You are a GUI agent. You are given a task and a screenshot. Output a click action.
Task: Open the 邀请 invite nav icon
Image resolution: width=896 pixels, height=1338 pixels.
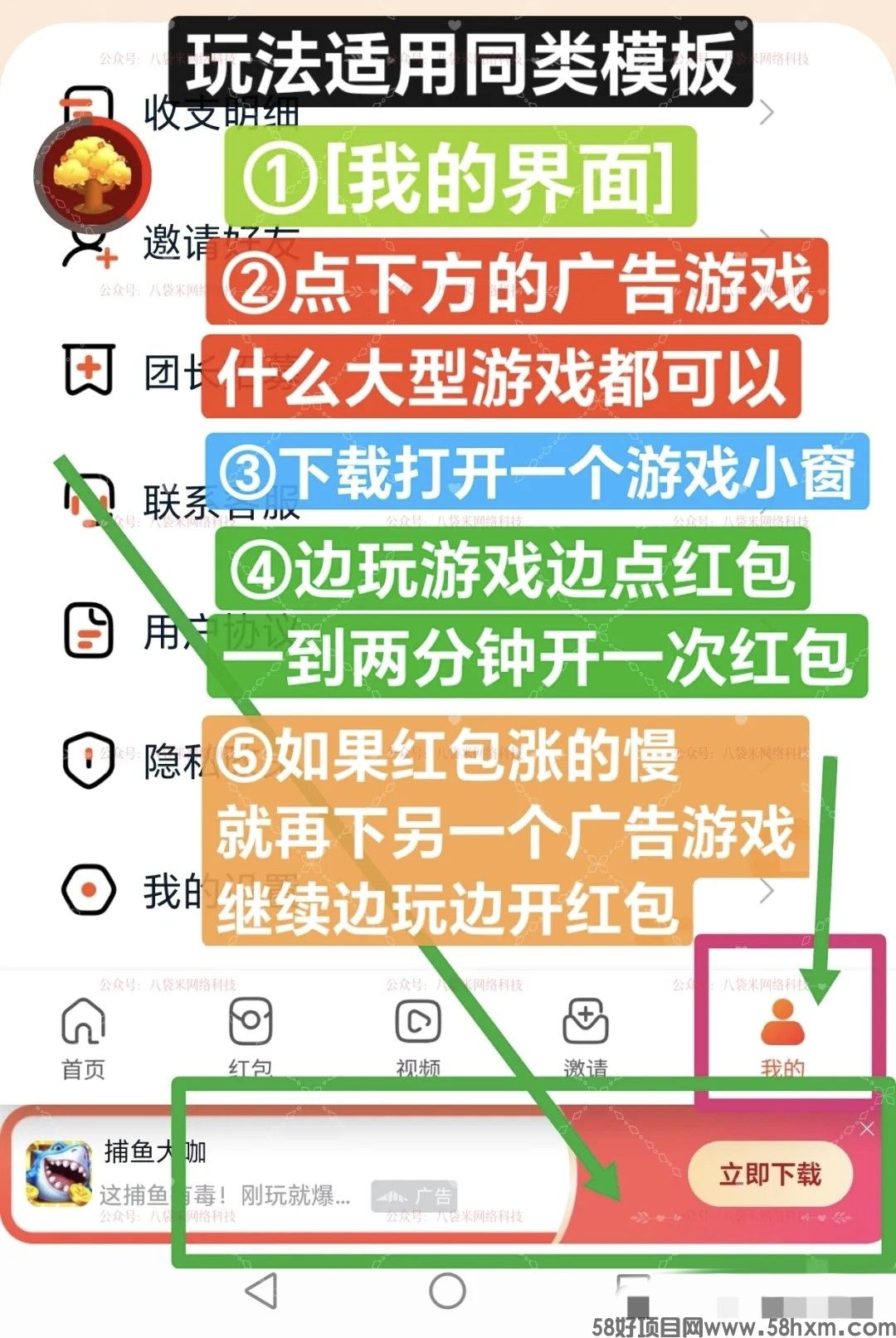tap(586, 1022)
